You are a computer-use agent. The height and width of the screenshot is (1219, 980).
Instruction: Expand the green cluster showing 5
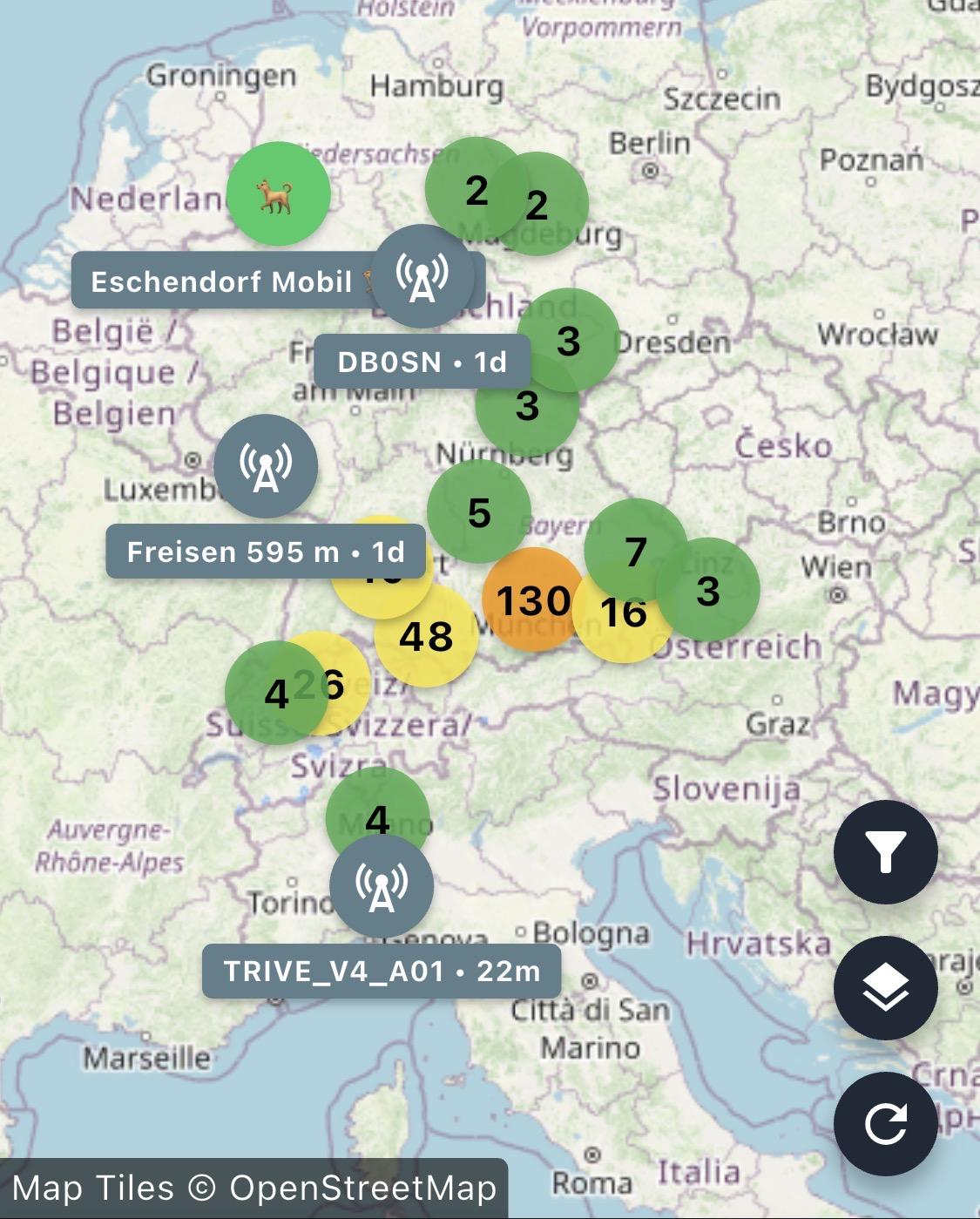click(478, 512)
